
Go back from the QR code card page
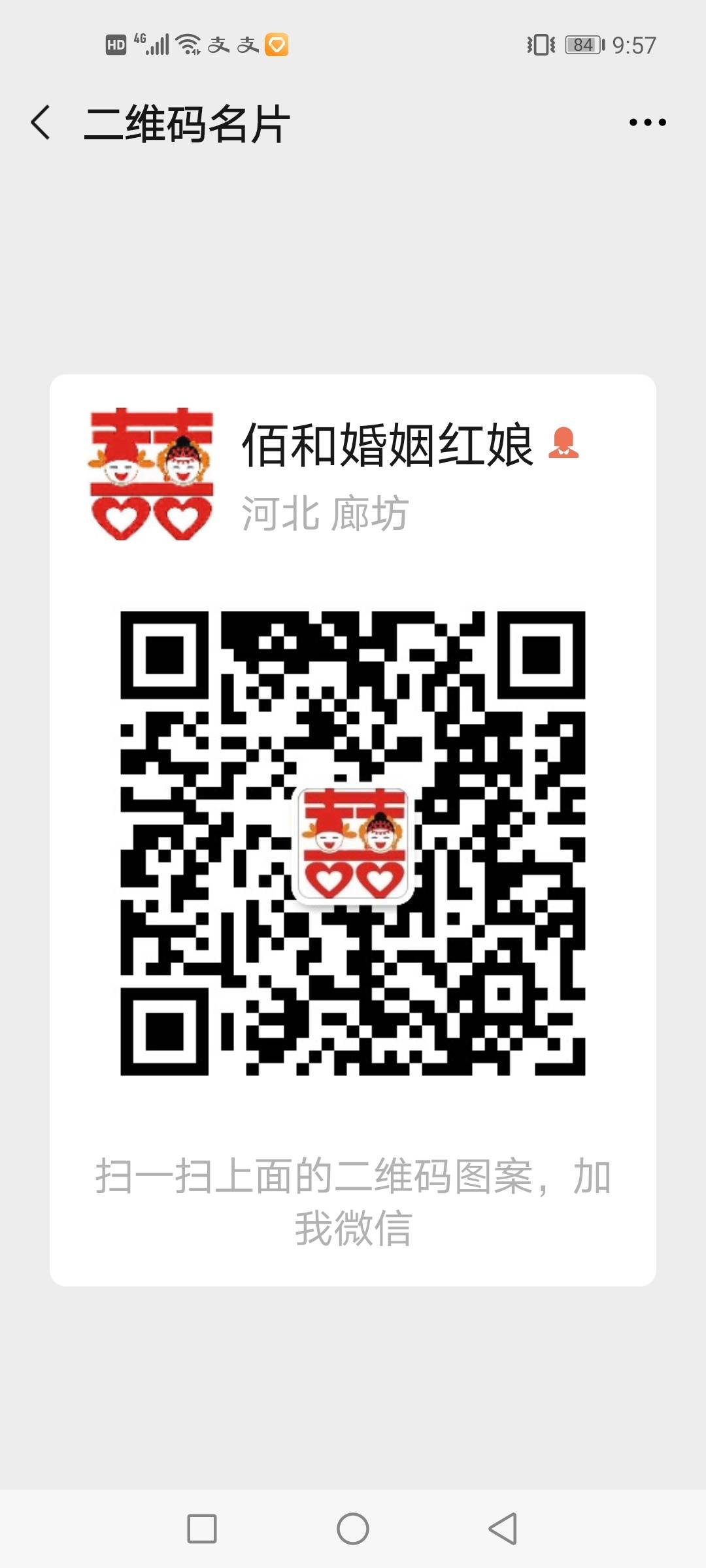pyautogui.click(x=41, y=123)
